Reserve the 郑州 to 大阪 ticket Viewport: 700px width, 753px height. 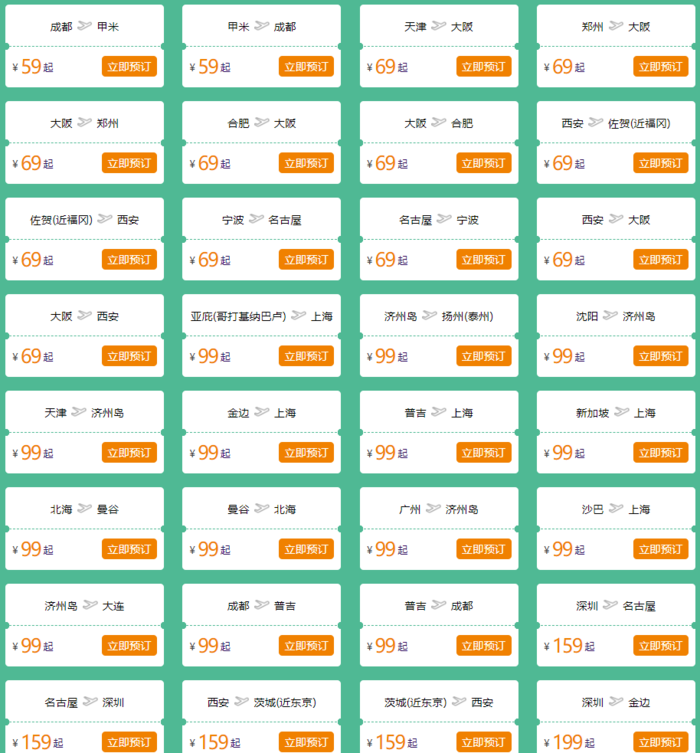(661, 67)
